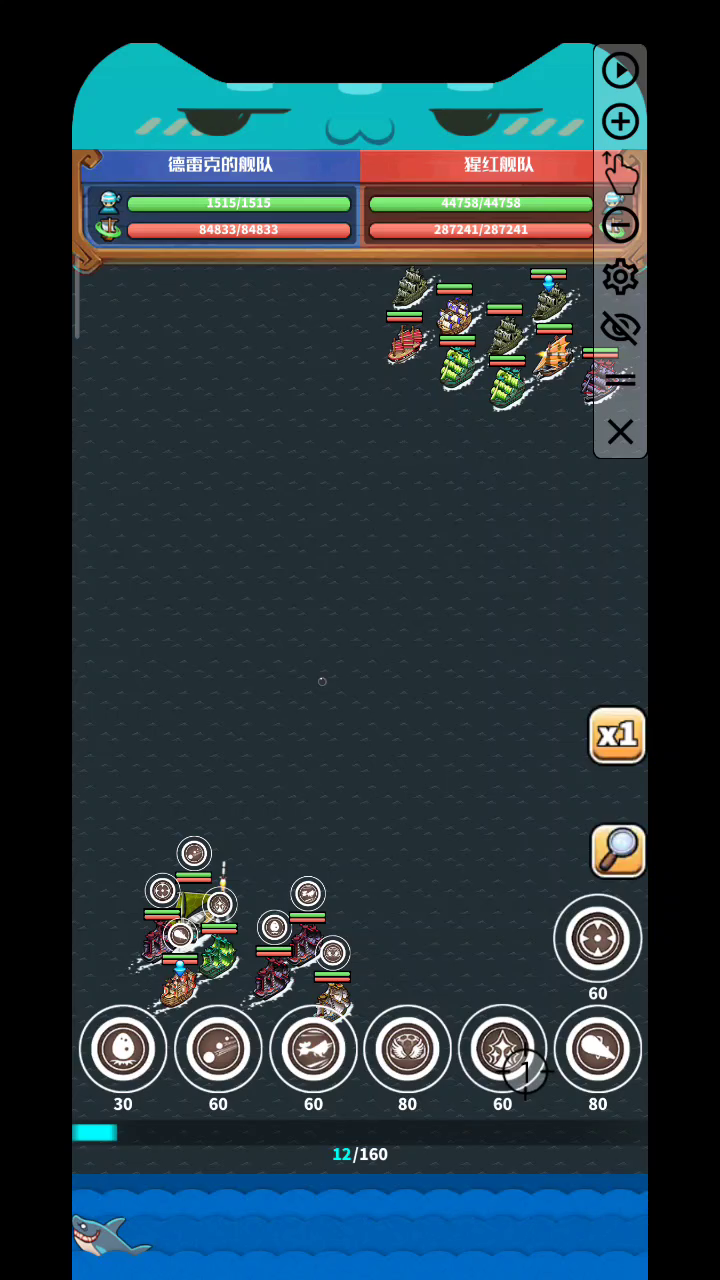Launch the charging beast skill costing 60

pyautogui.click(x=313, y=1049)
